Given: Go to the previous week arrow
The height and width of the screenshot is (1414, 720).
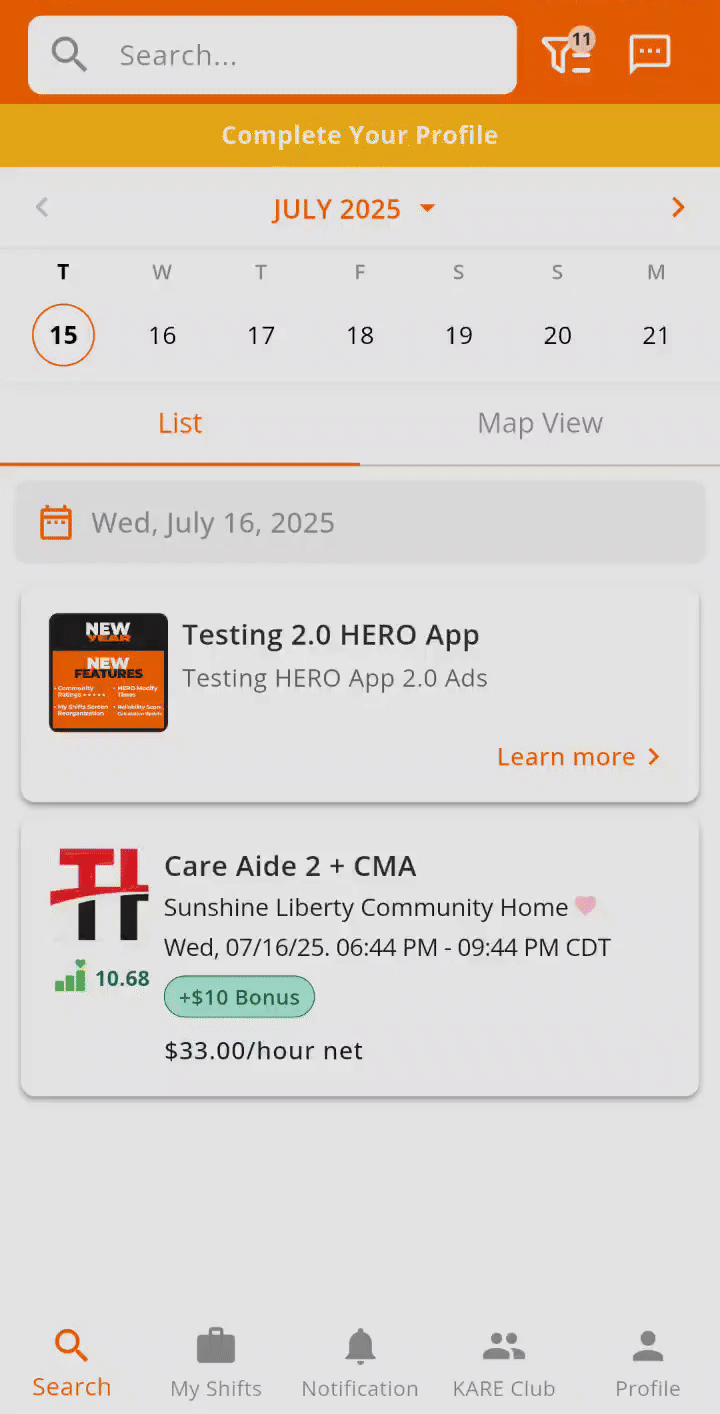Looking at the screenshot, I should (42, 208).
